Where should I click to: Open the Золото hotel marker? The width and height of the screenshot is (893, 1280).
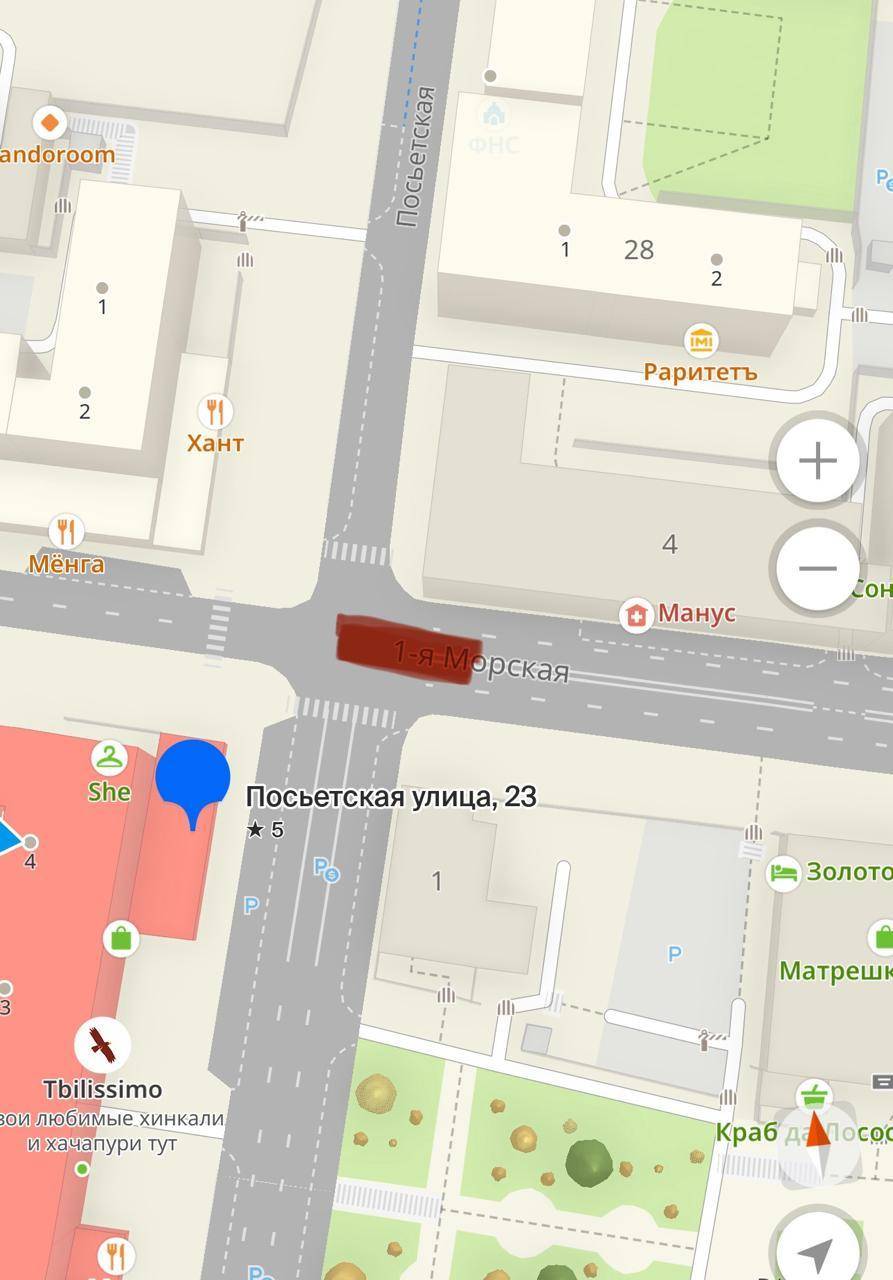pyautogui.click(x=783, y=872)
